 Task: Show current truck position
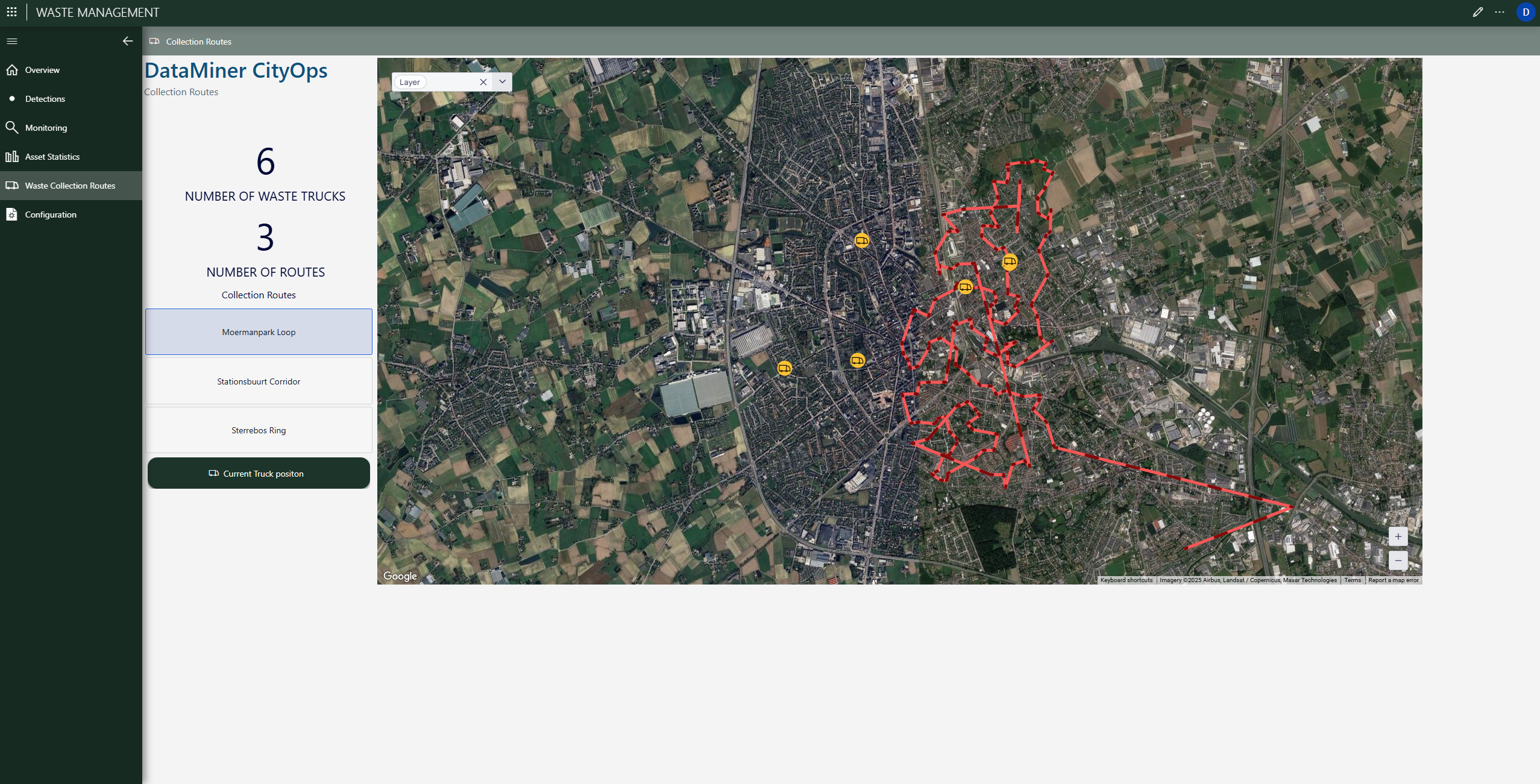point(259,474)
